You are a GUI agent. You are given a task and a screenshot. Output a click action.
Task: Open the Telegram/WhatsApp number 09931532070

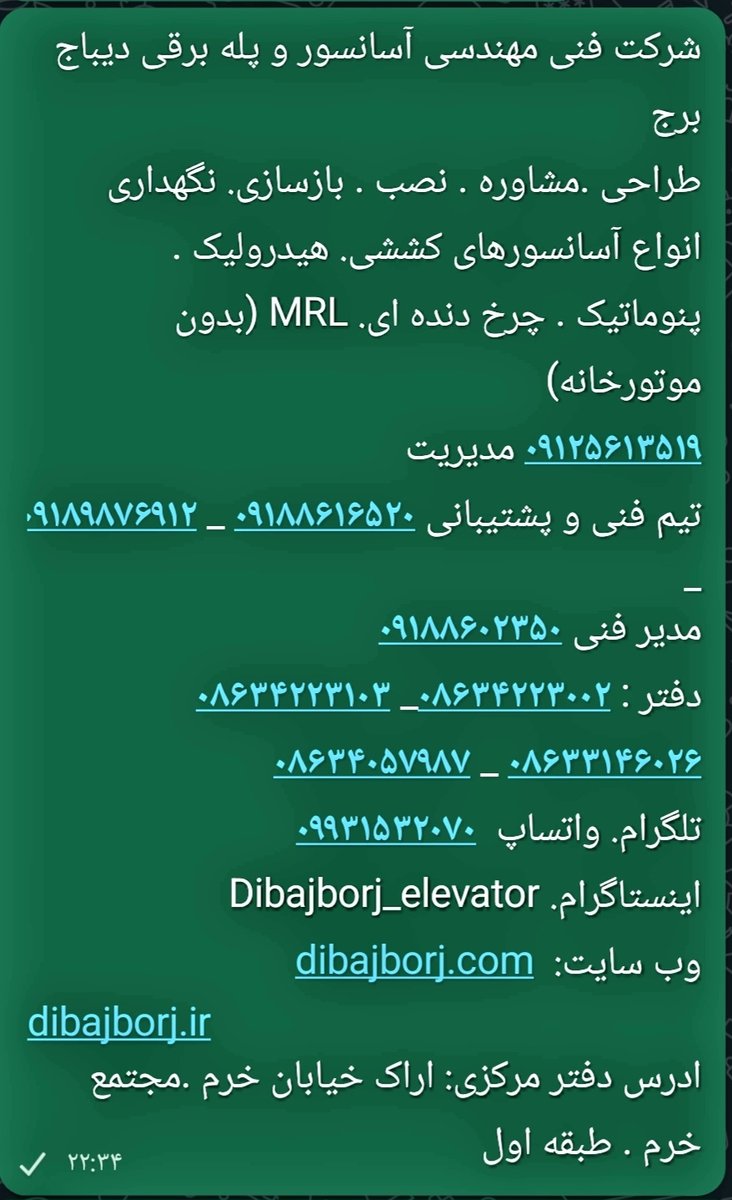[x=386, y=828]
